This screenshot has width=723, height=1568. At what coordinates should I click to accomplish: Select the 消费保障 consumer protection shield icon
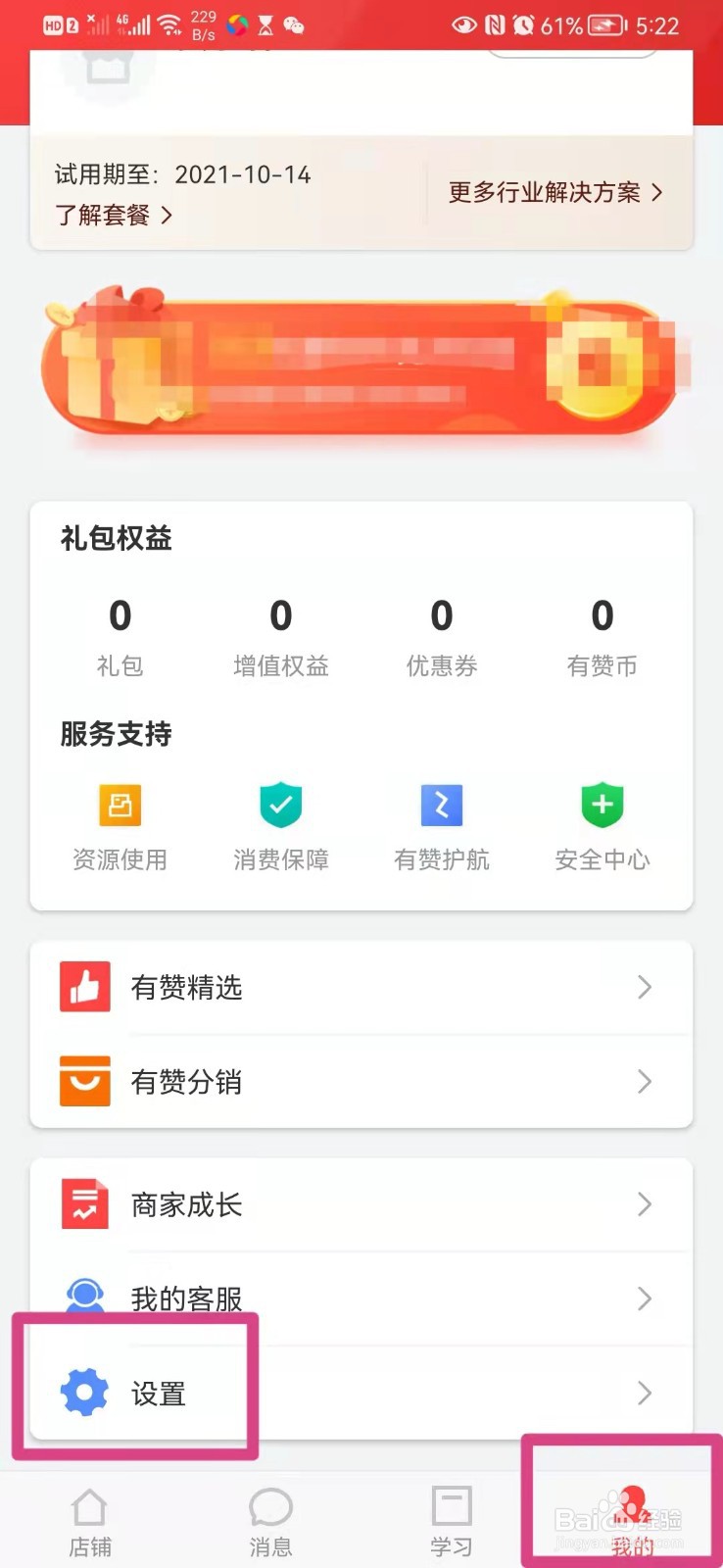tap(281, 806)
